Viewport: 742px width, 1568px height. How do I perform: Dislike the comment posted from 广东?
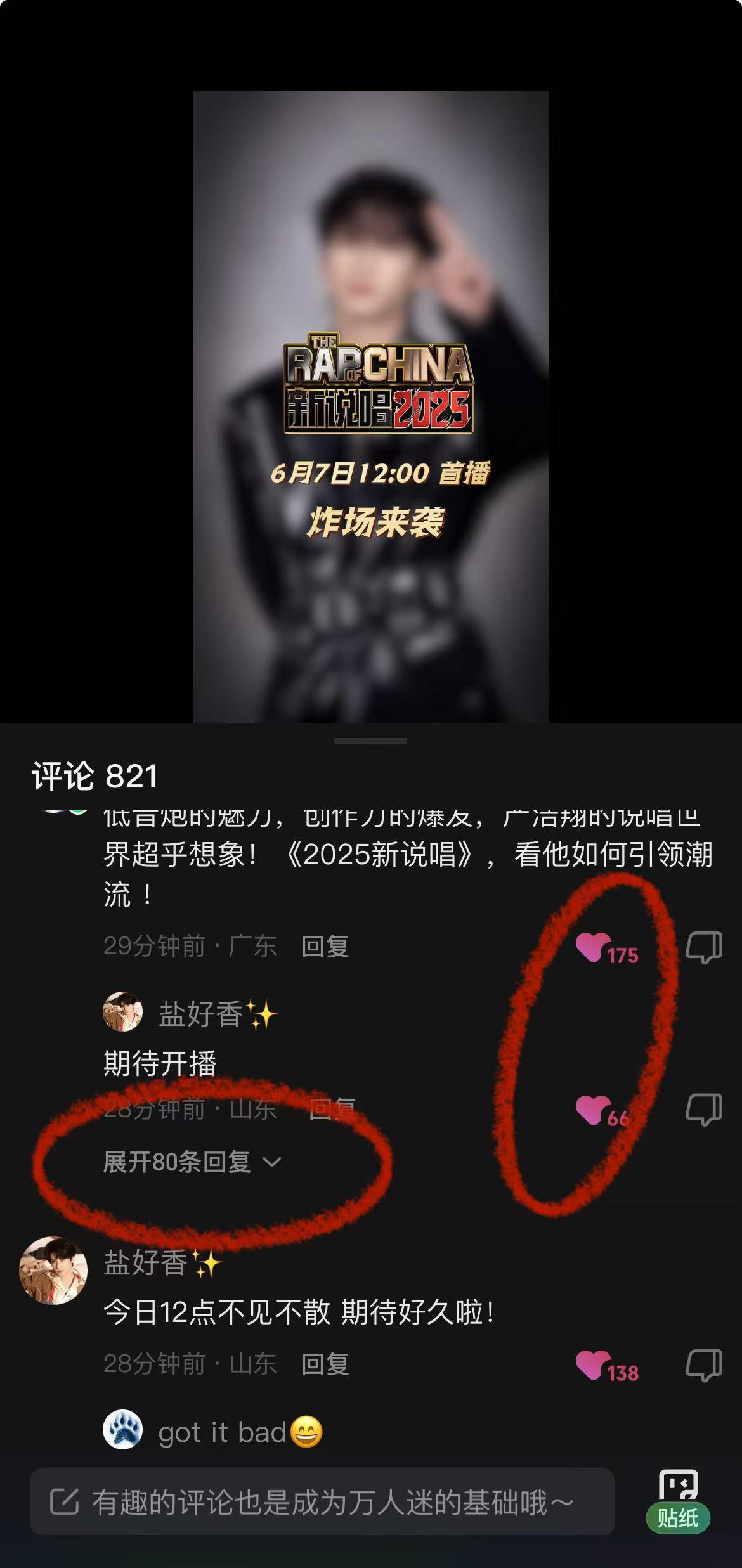tap(704, 948)
